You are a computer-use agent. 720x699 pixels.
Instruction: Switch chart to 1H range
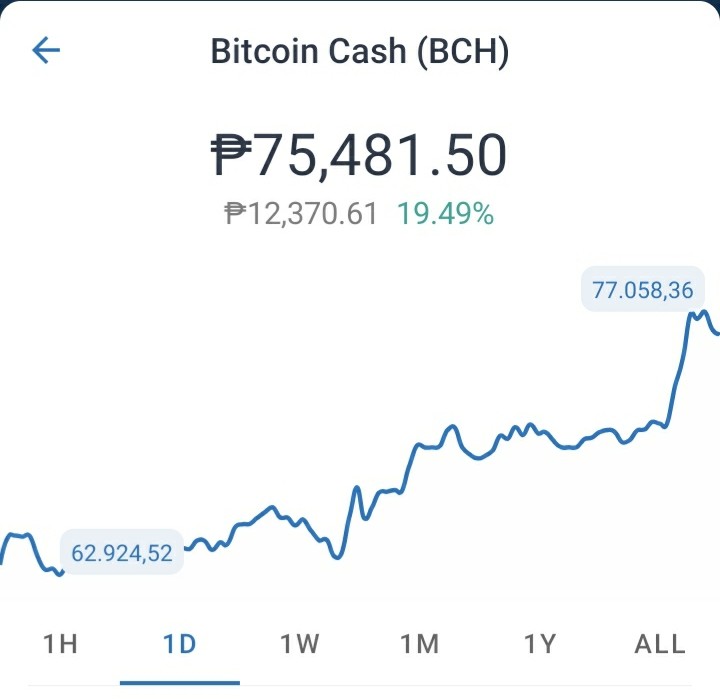[x=60, y=643]
